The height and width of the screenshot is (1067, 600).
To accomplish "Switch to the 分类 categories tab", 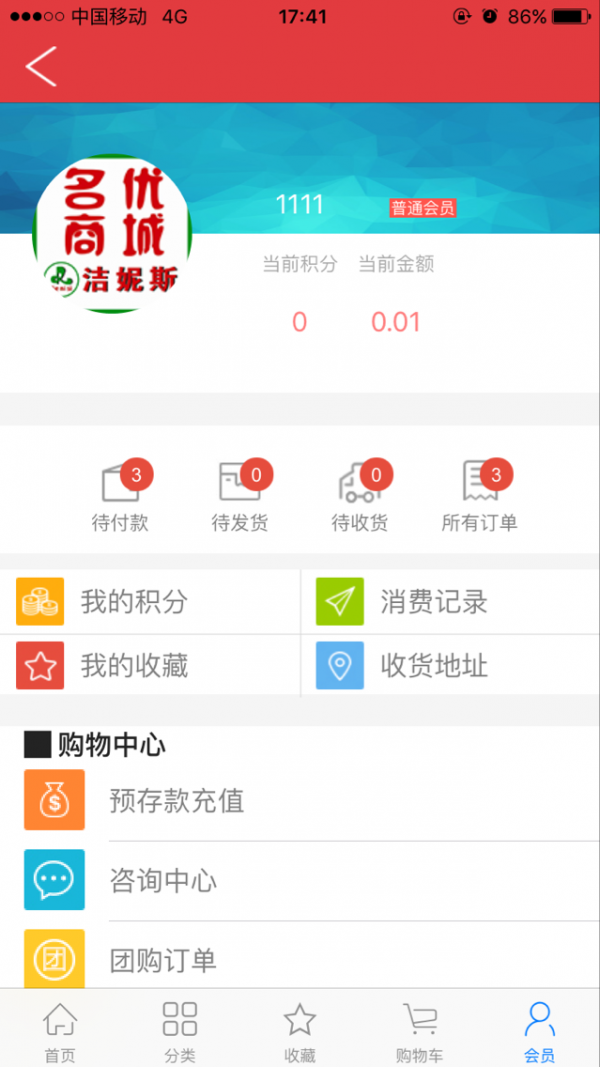I will 180,1030.
